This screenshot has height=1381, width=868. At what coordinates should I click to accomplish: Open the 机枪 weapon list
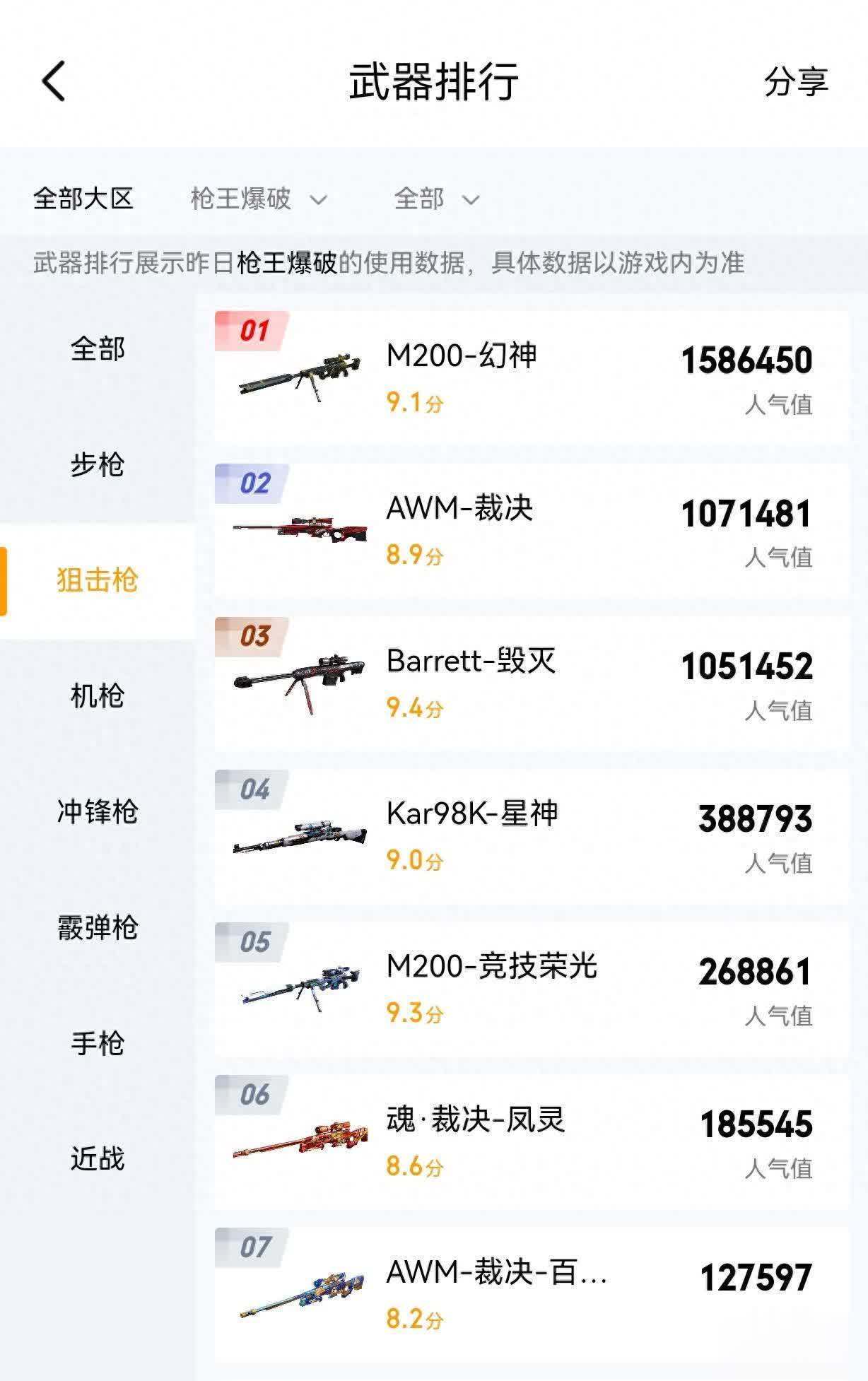[x=95, y=695]
